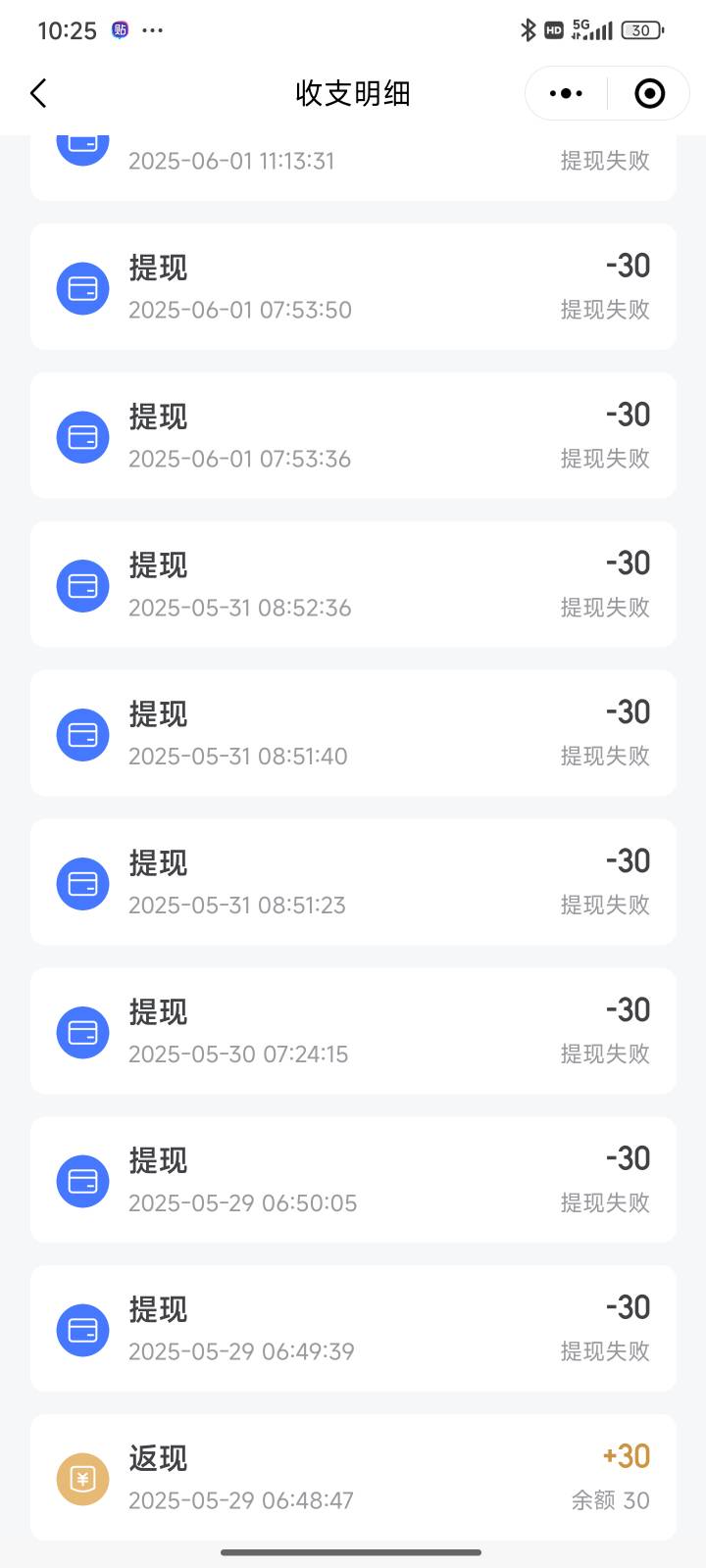
Task: Open the 提现 record at 2025-05-29 06:49:39
Action: (353, 1329)
